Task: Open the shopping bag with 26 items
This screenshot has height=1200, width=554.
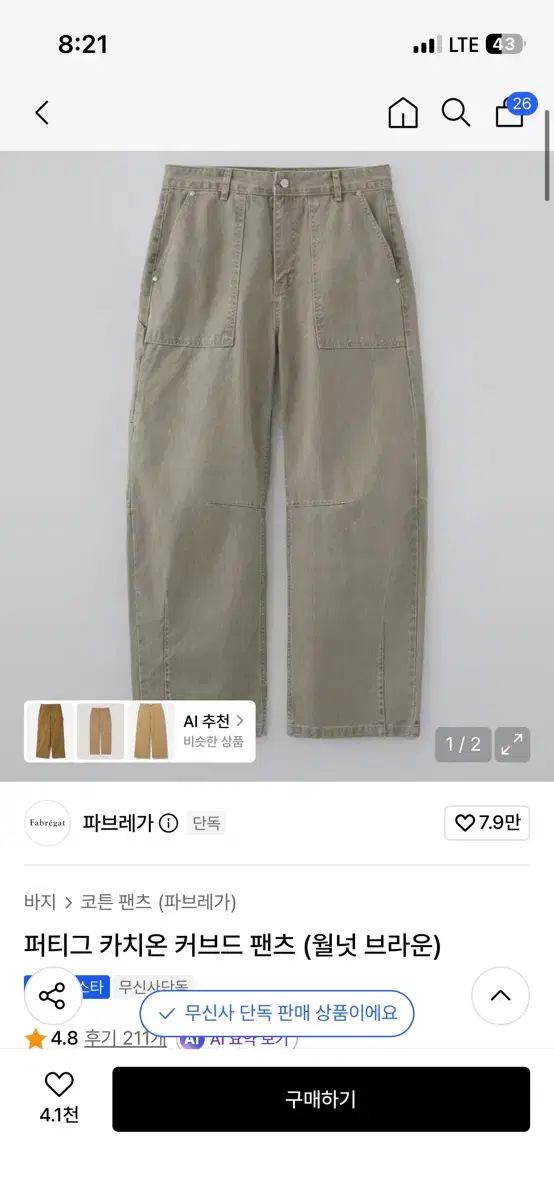Action: [x=513, y=111]
